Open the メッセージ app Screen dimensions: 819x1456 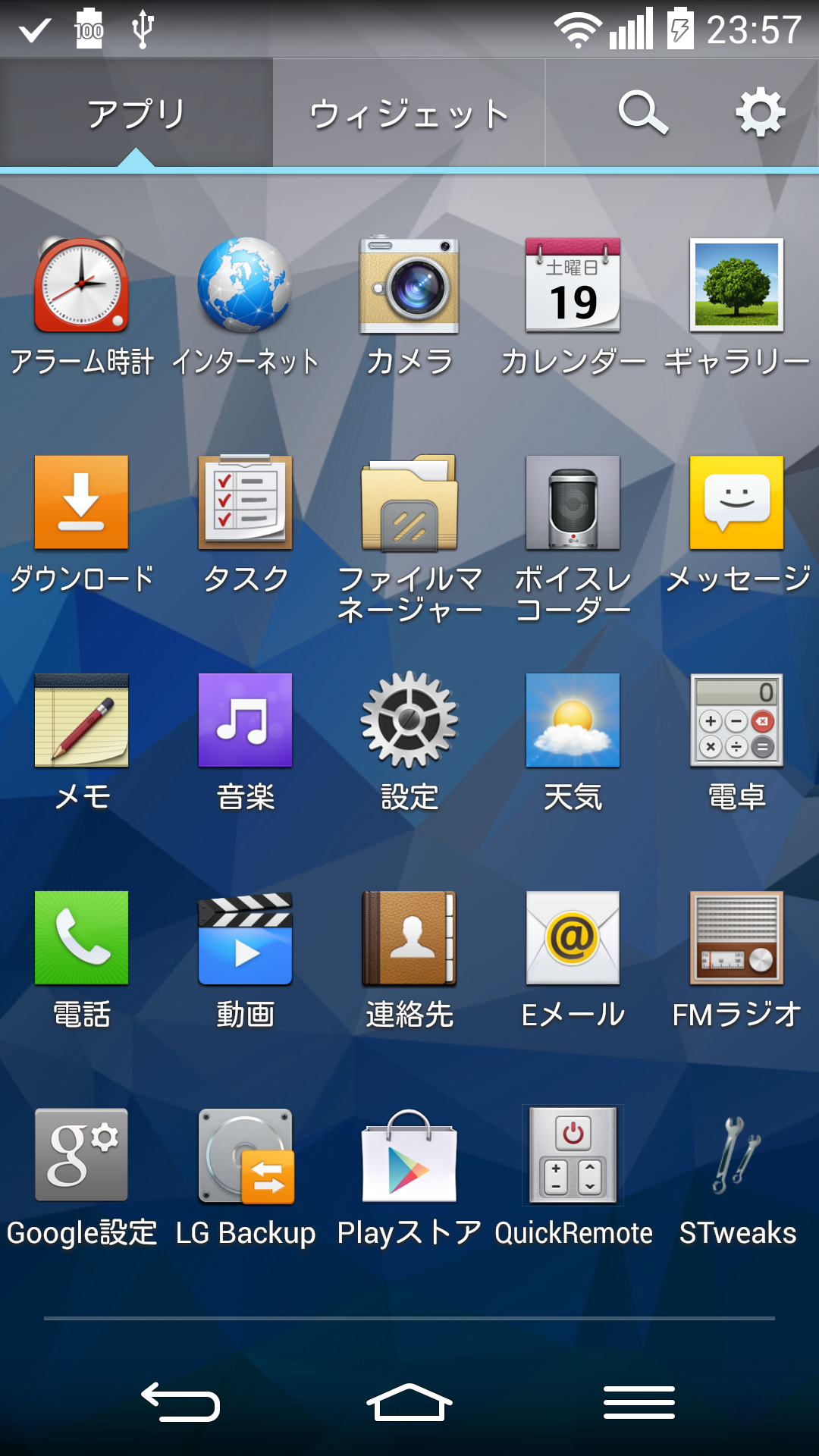click(736, 503)
